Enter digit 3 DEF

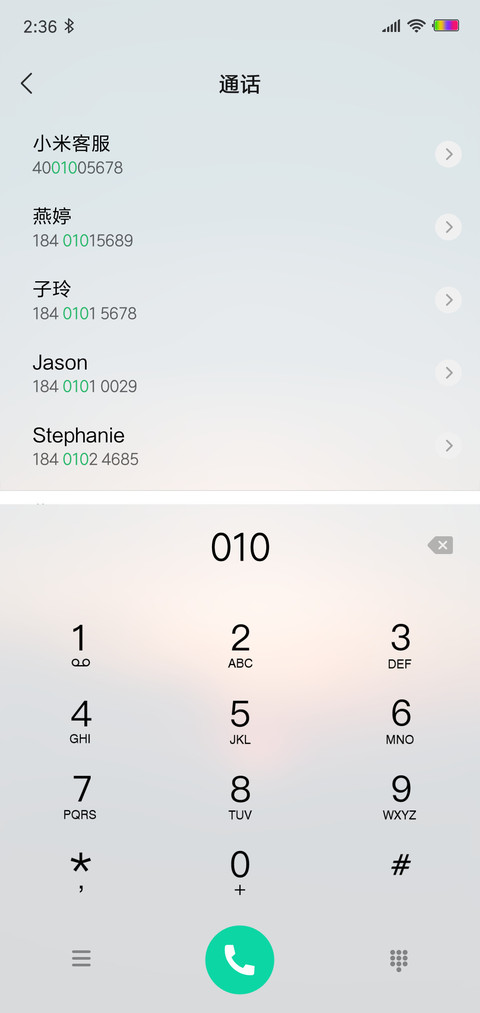tap(400, 645)
